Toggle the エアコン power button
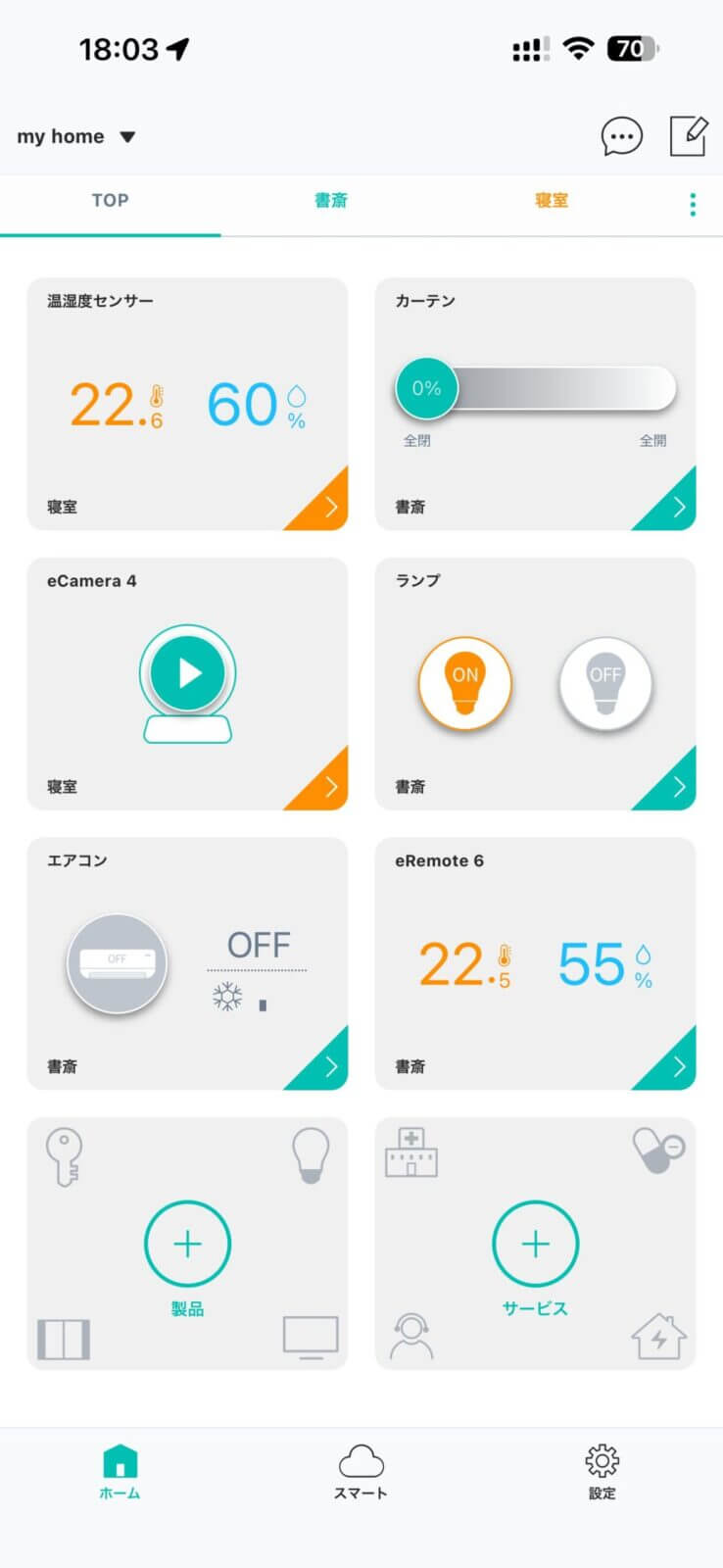 (117, 963)
